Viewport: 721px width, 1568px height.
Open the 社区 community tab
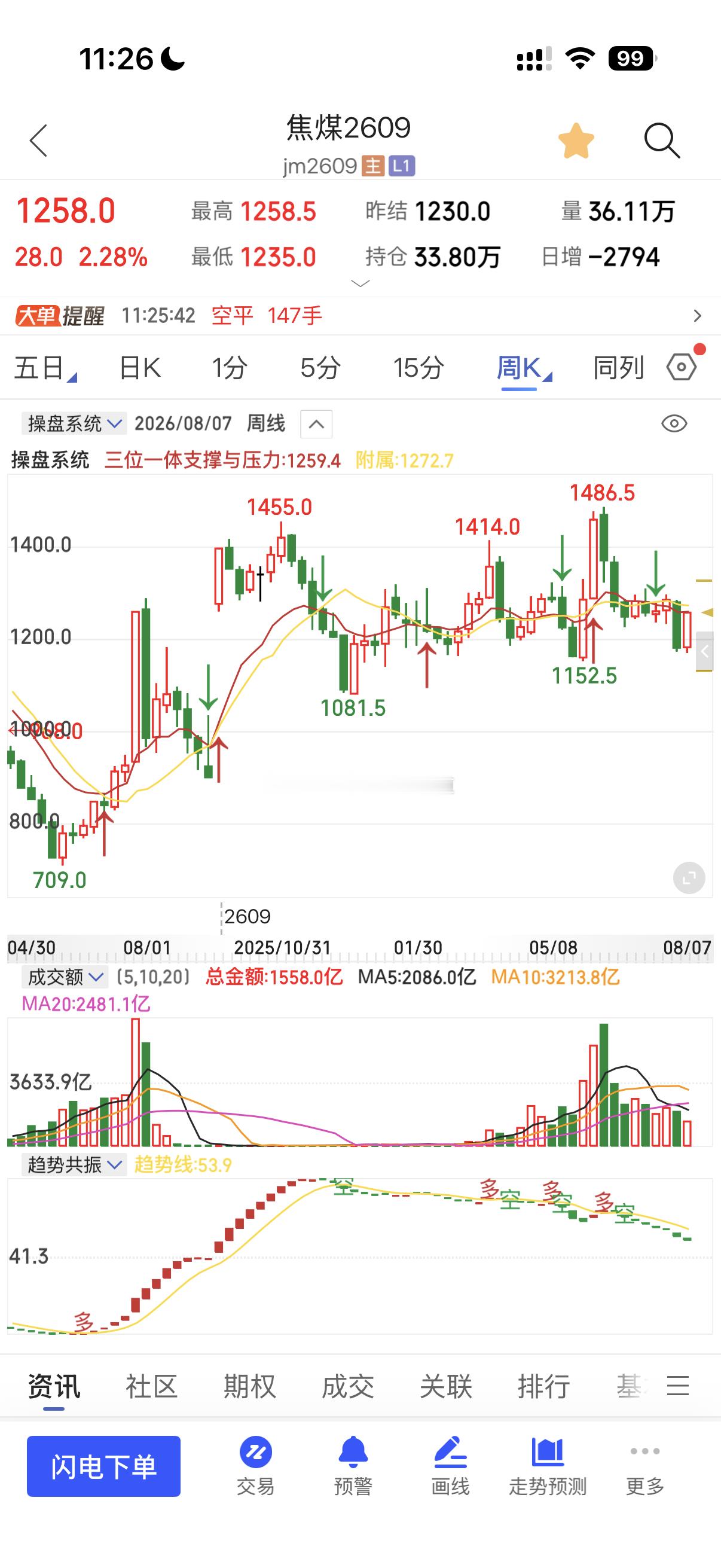coord(151,1387)
